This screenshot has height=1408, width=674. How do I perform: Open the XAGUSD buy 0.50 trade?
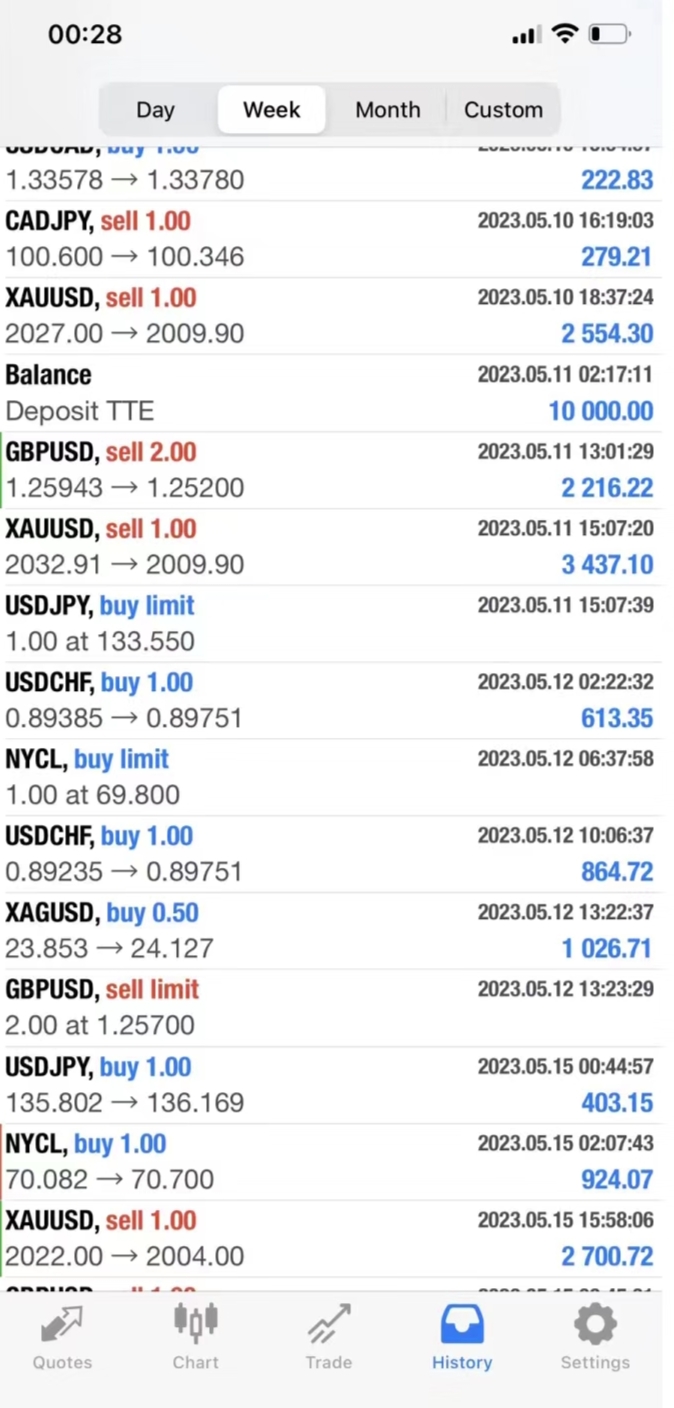(331, 931)
